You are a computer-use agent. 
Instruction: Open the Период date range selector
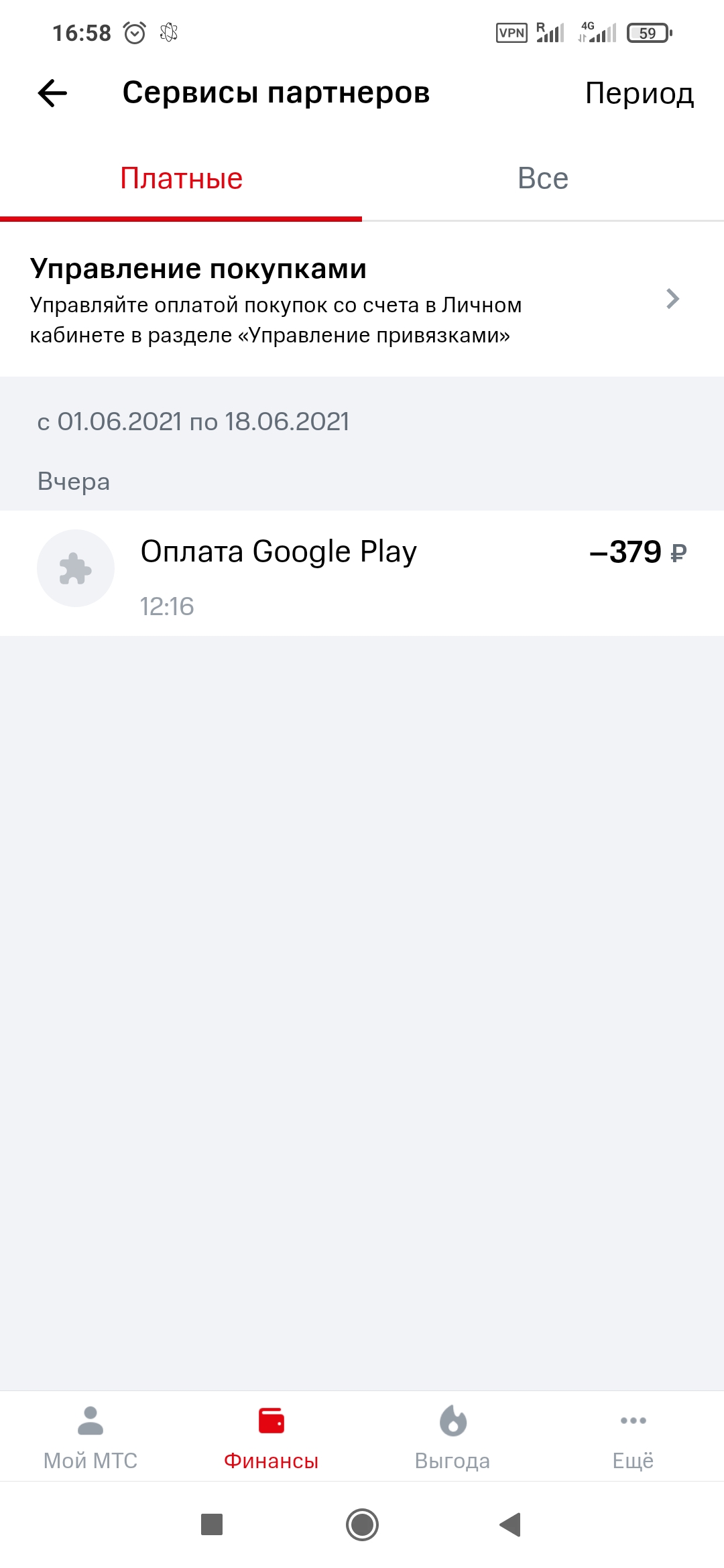(639, 93)
